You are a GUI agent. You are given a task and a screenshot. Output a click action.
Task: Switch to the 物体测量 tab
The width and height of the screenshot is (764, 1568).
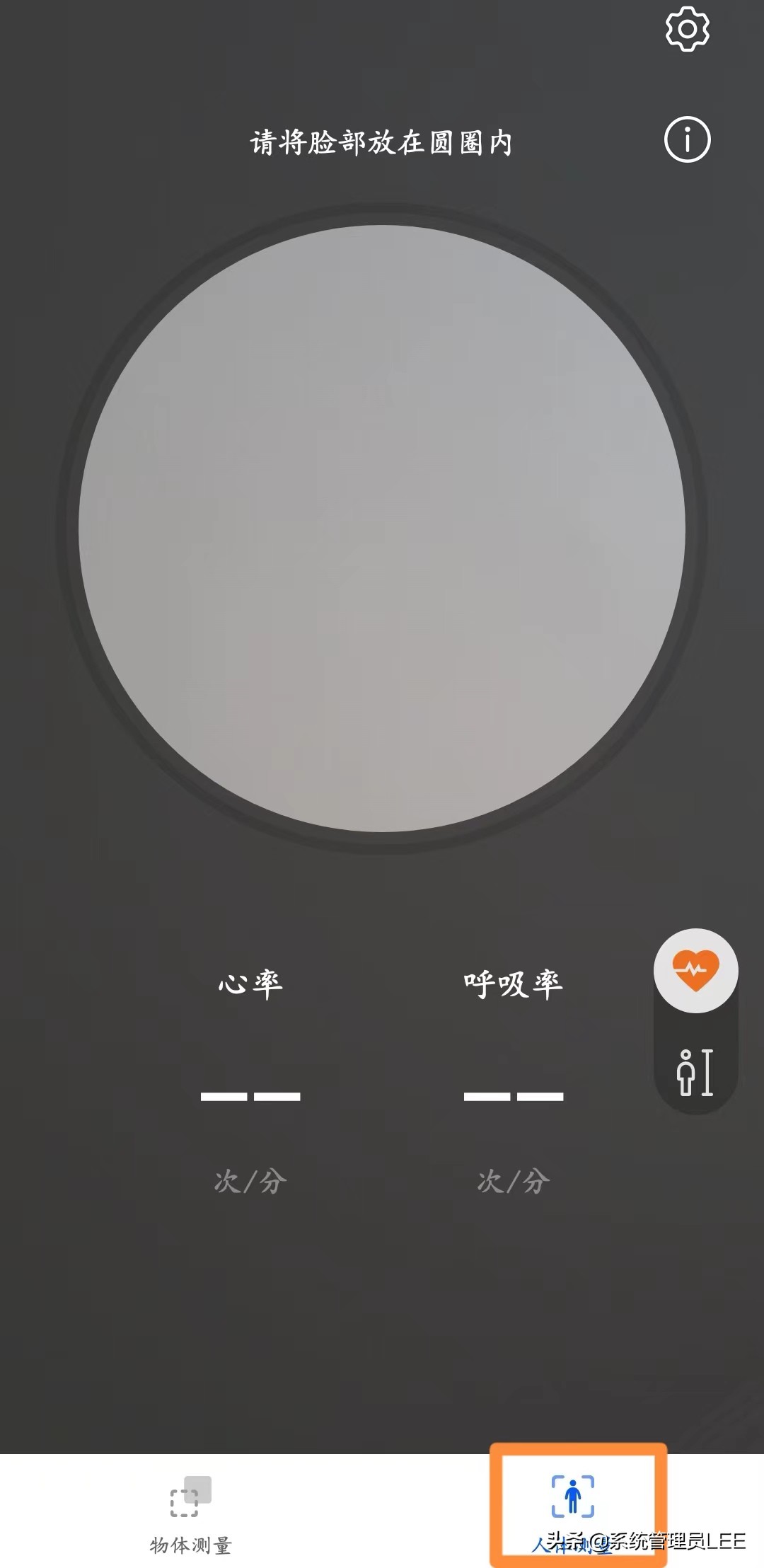[x=190, y=1513]
